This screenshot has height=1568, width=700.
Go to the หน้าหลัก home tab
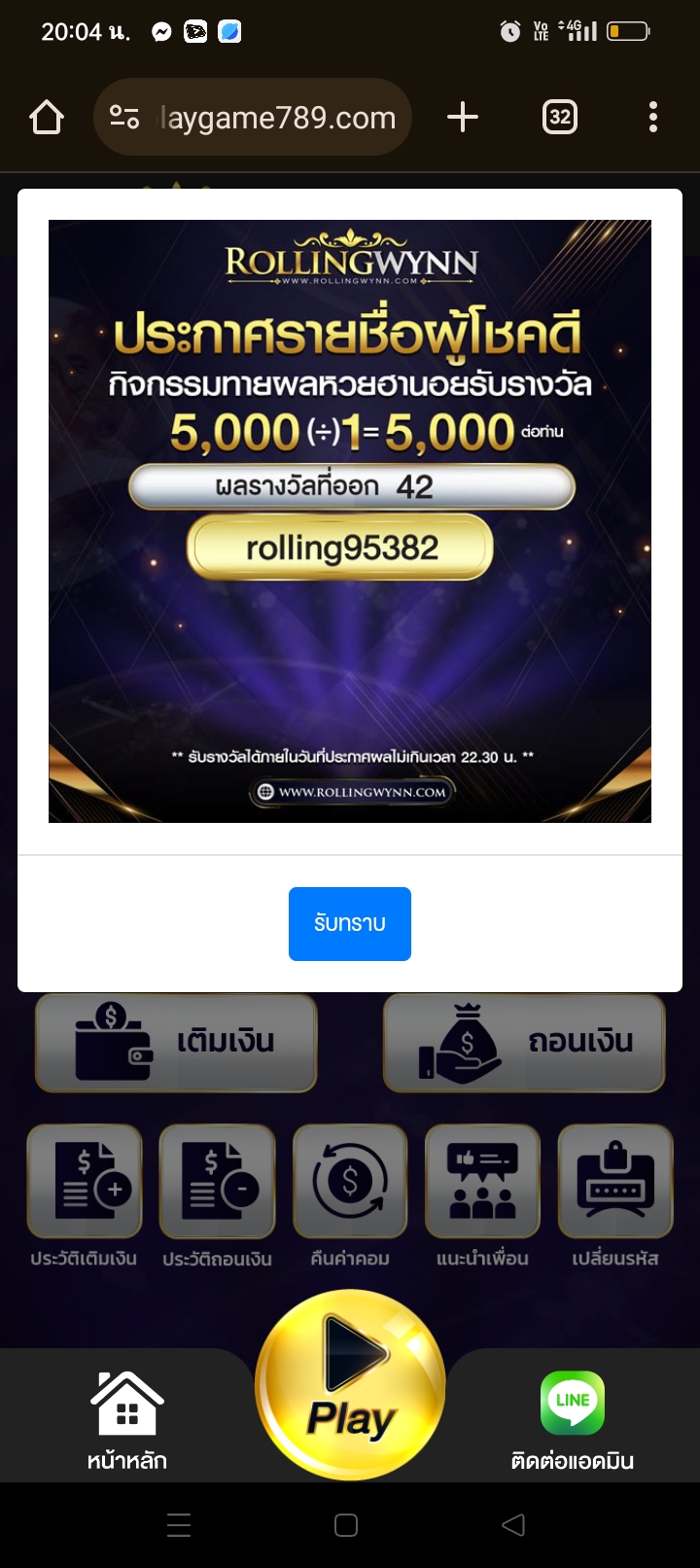pyautogui.click(x=127, y=1419)
